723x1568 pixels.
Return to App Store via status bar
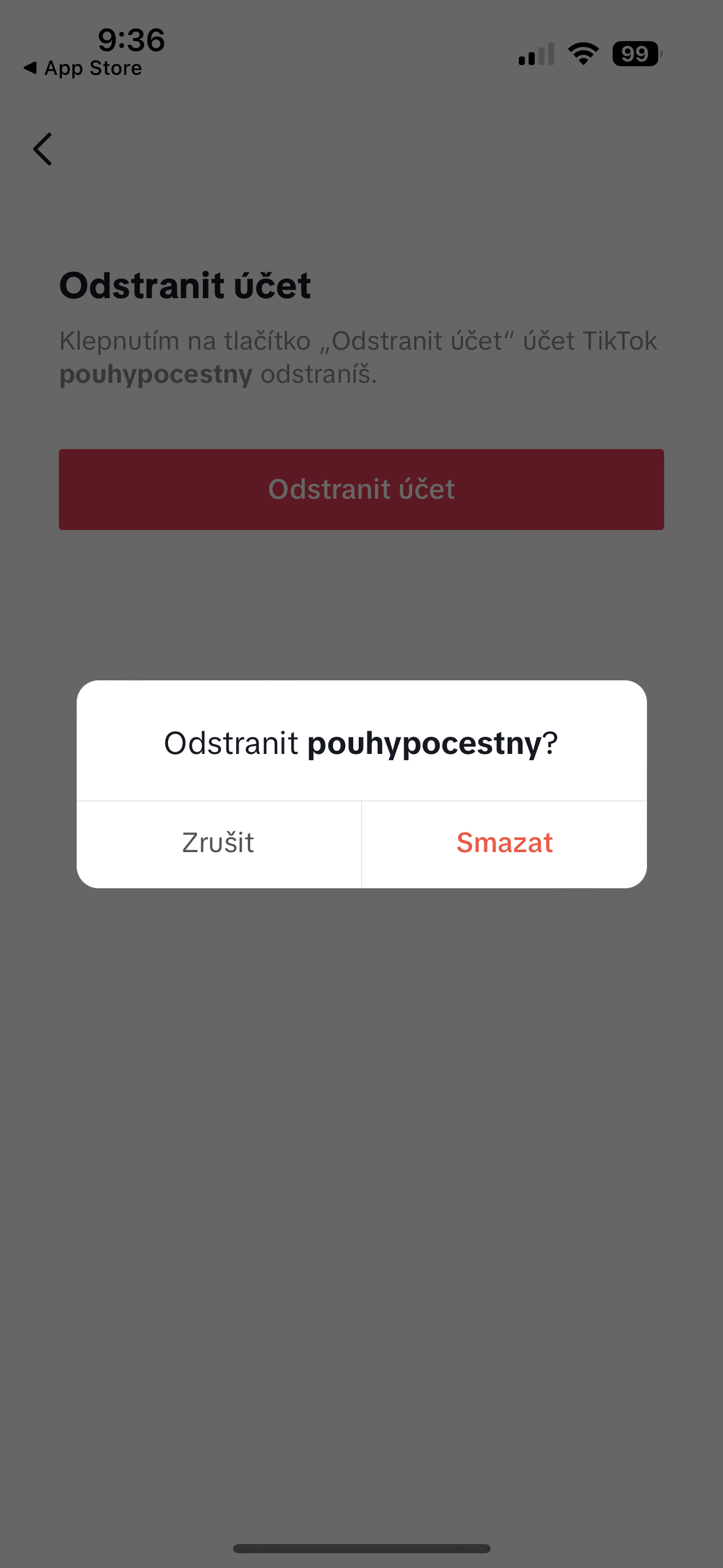pos(83,68)
